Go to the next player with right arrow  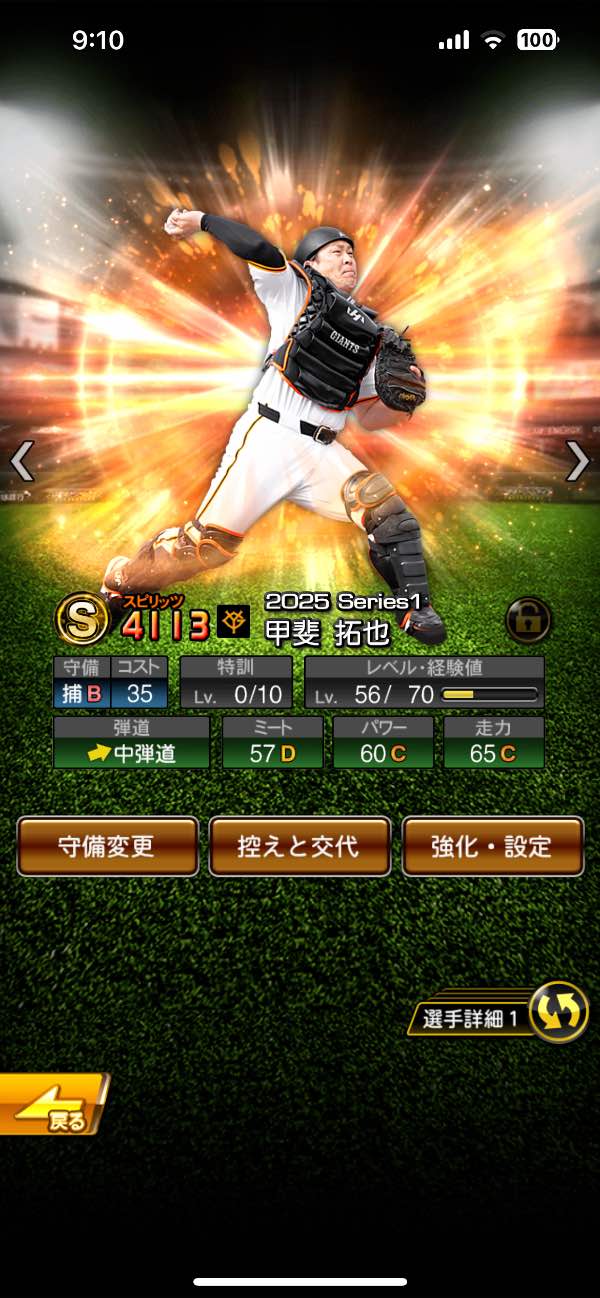click(x=578, y=462)
